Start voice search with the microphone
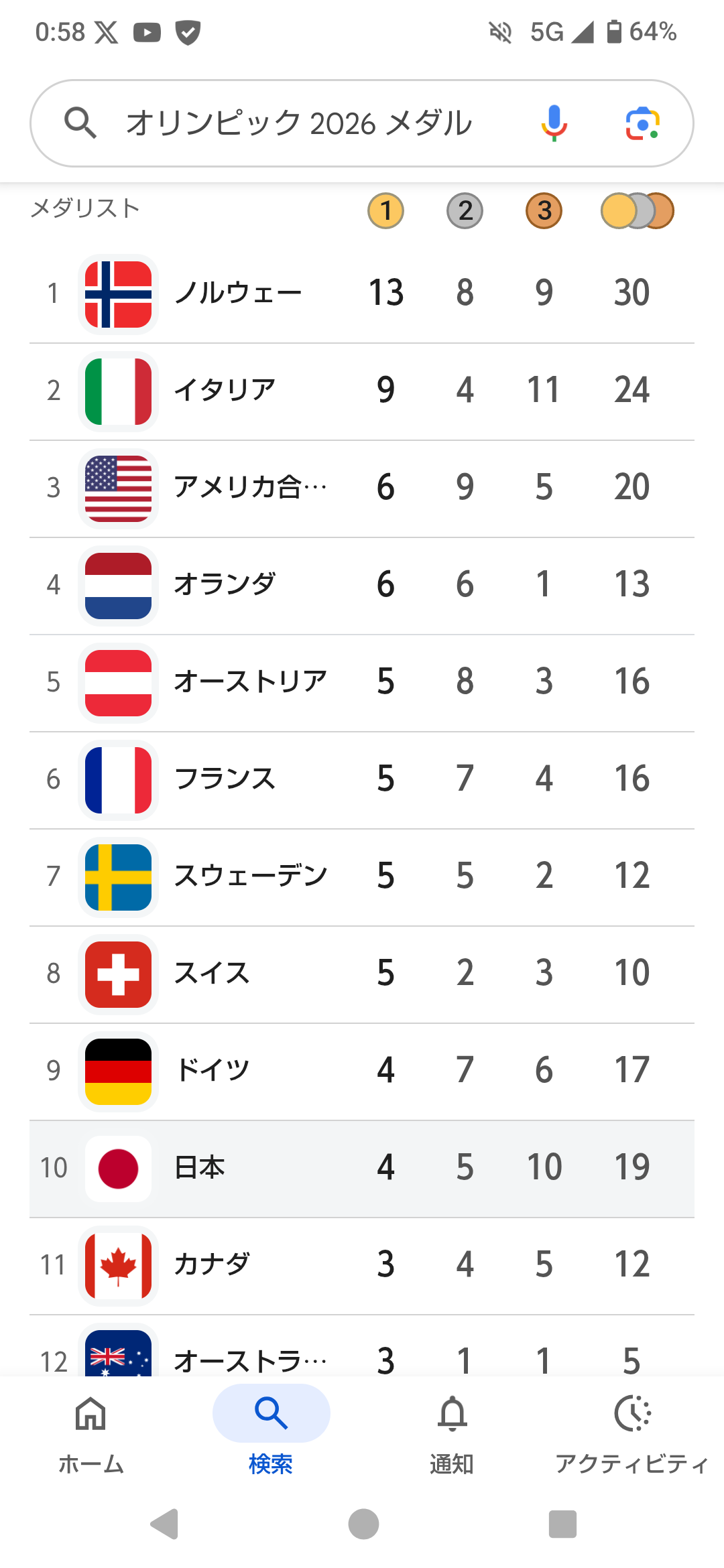724x1568 pixels. pyautogui.click(x=554, y=123)
